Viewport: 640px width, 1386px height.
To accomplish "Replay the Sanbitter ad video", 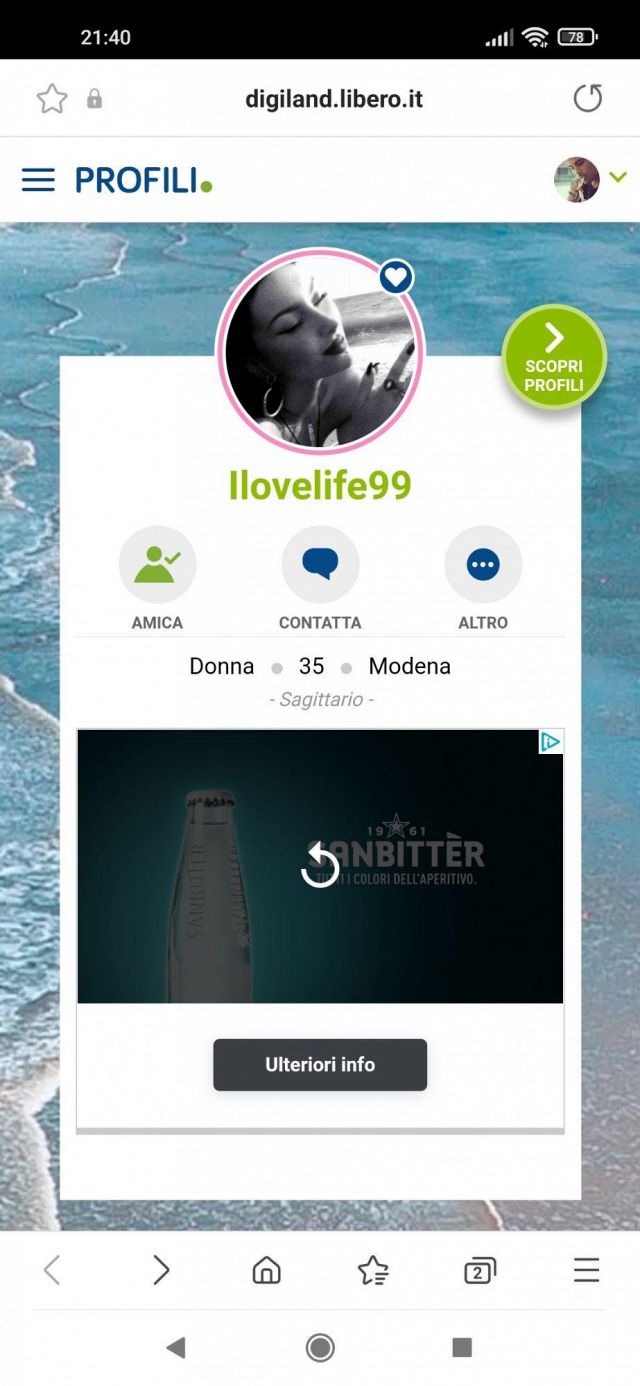I will point(320,865).
